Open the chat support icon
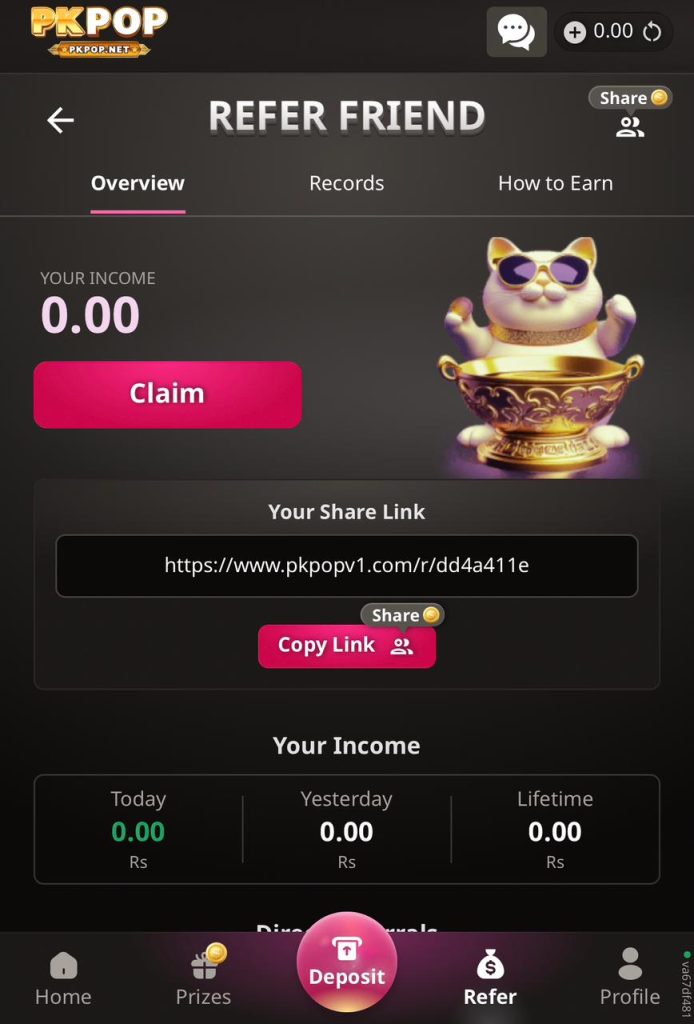 click(x=516, y=32)
